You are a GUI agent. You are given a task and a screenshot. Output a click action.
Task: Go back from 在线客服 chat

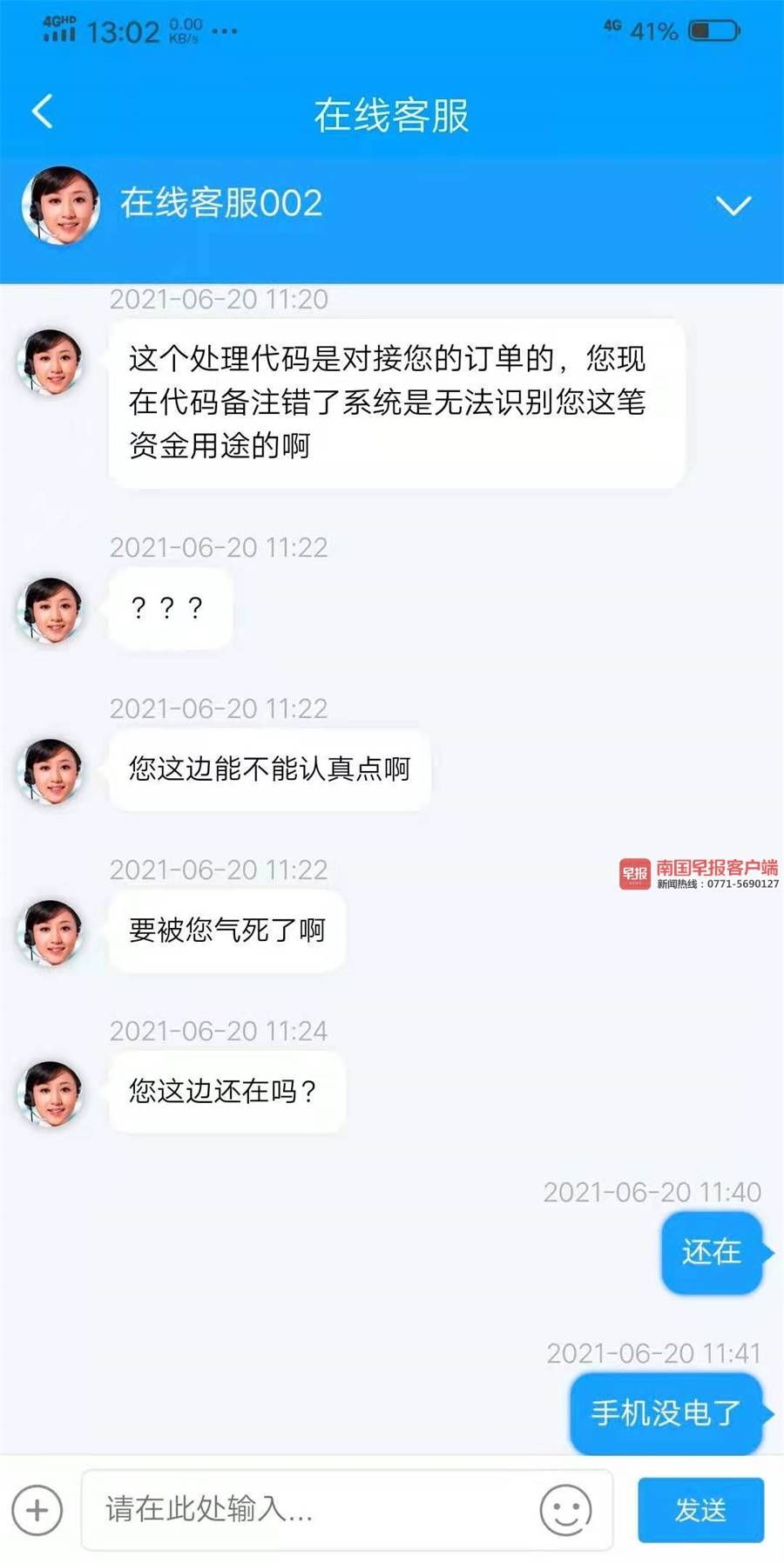(x=43, y=112)
